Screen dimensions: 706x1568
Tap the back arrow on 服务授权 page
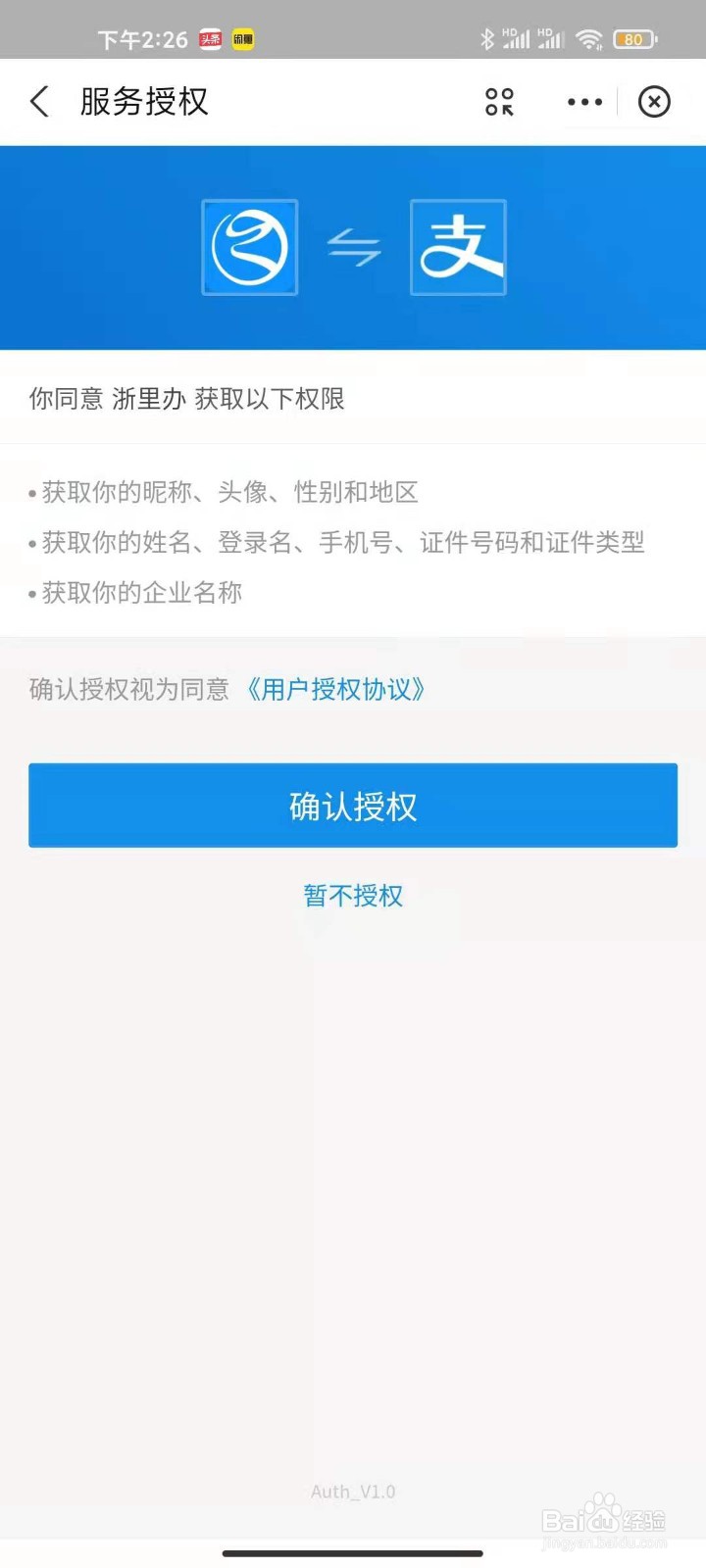click(39, 101)
